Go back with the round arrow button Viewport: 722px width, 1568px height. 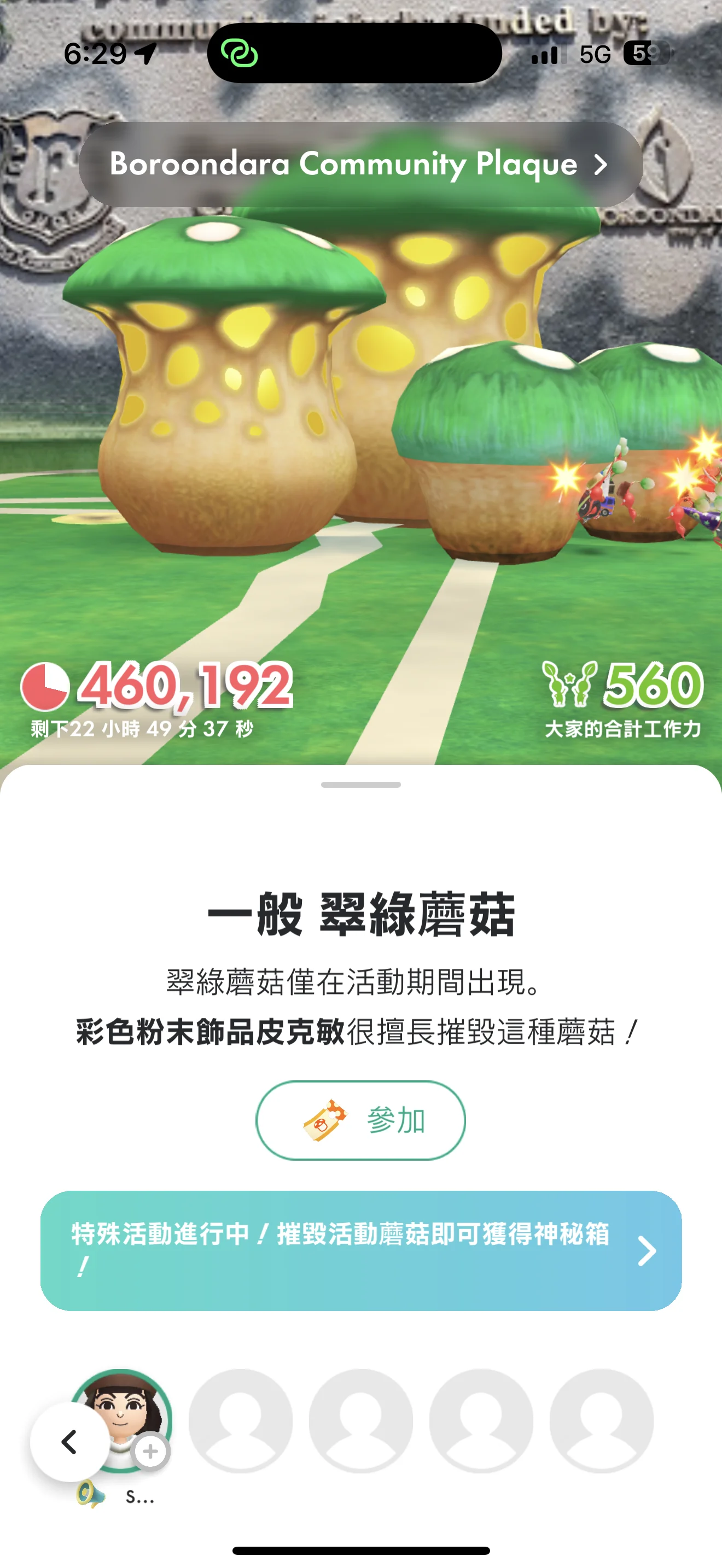coord(69,1441)
